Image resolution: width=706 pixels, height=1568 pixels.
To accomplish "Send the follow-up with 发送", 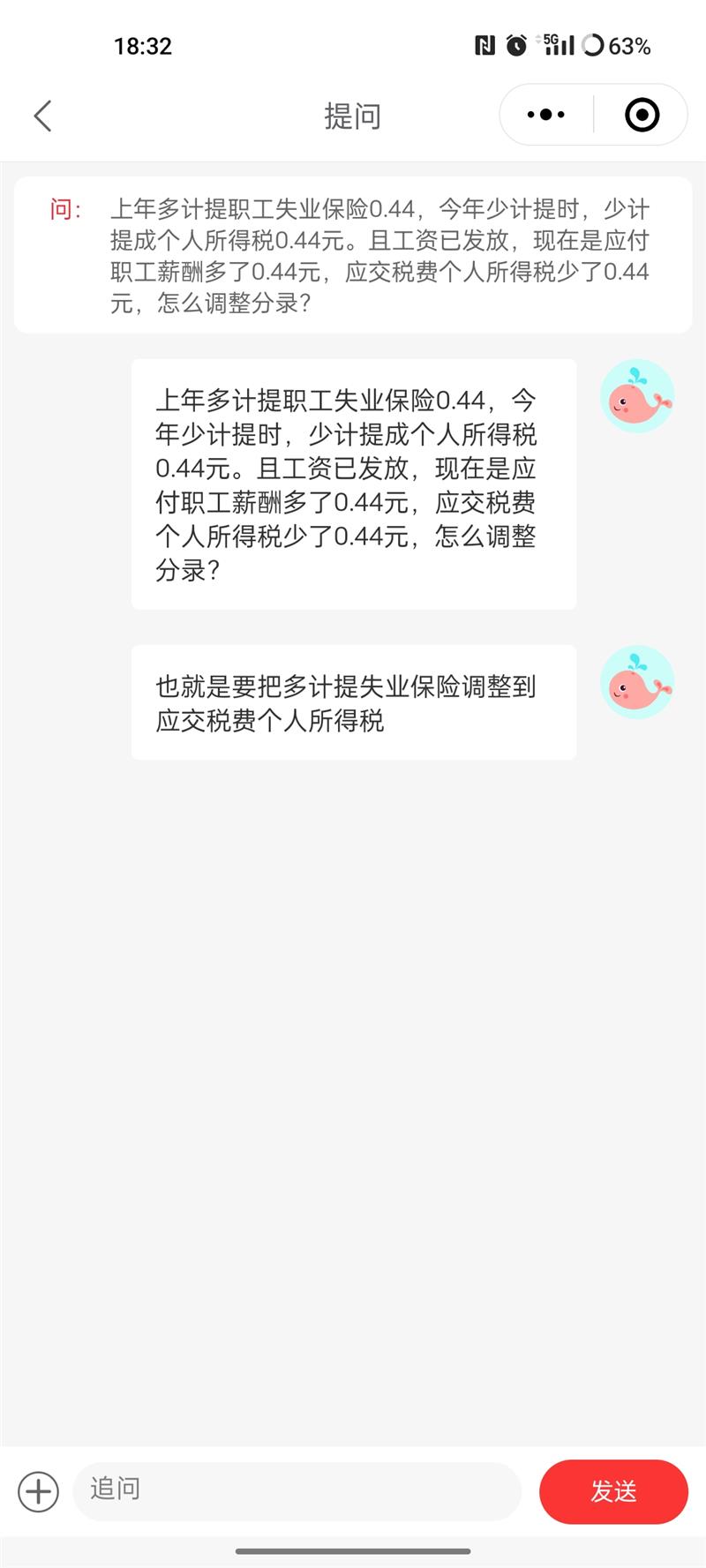I will [613, 1491].
